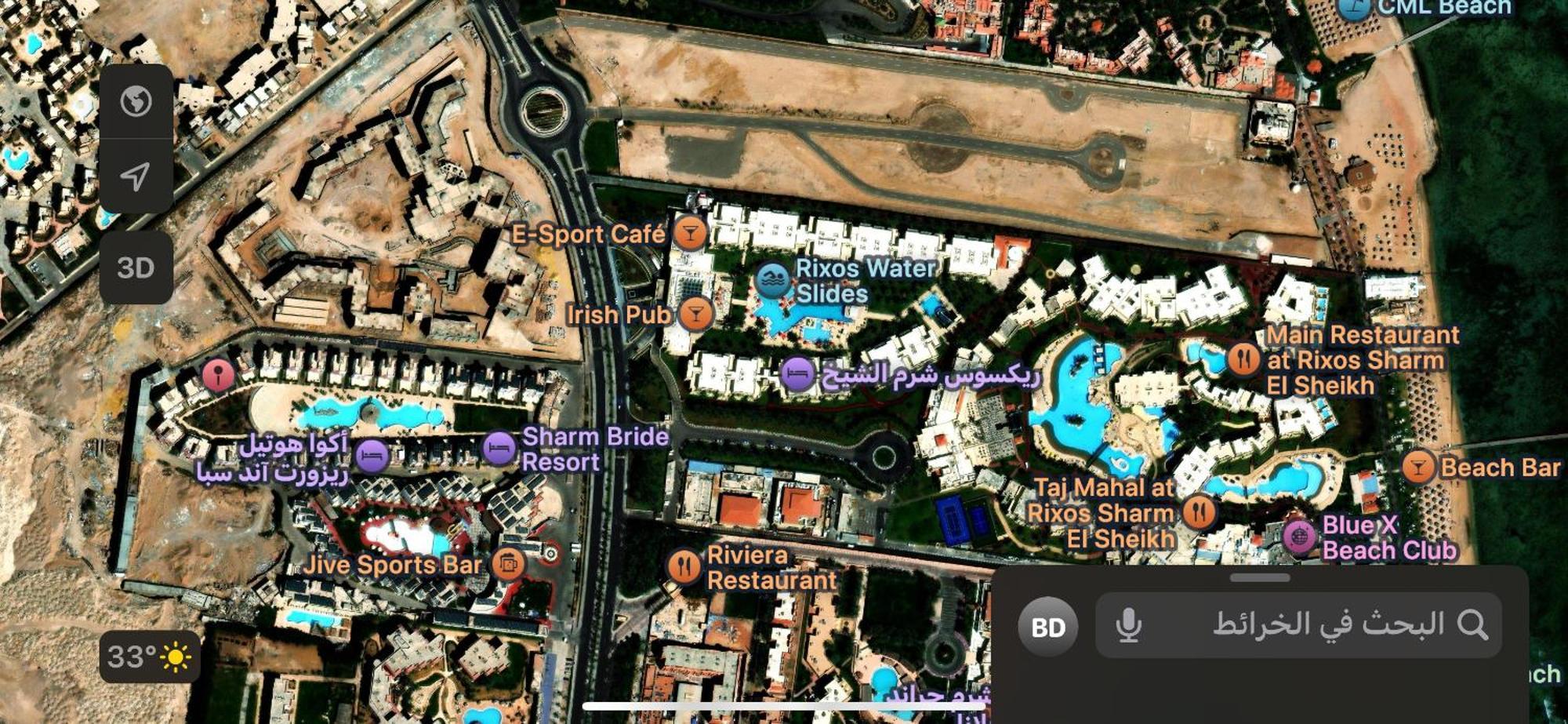
Task: Tap the red dropped pin marker
Action: (x=218, y=374)
